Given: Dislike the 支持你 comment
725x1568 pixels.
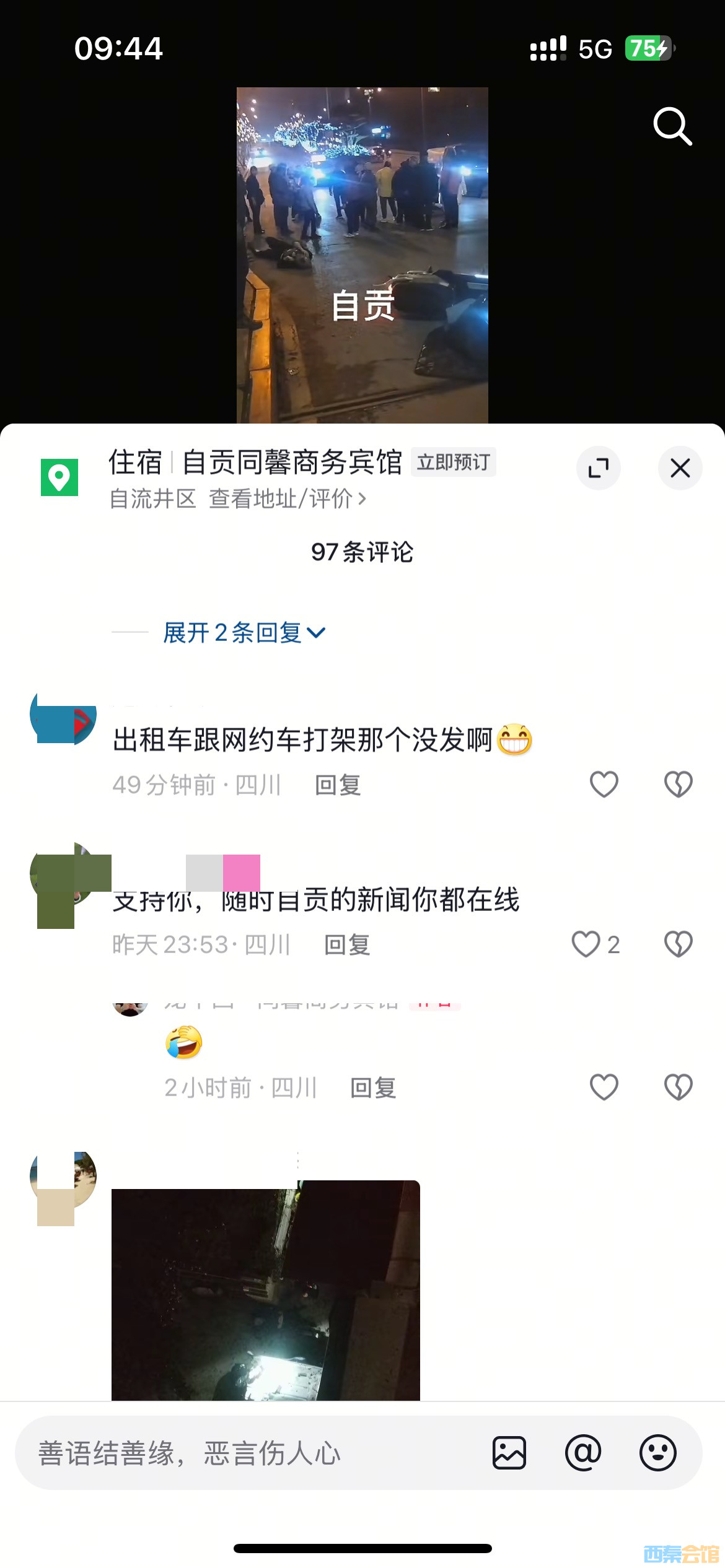Looking at the screenshot, I should pos(678,944).
